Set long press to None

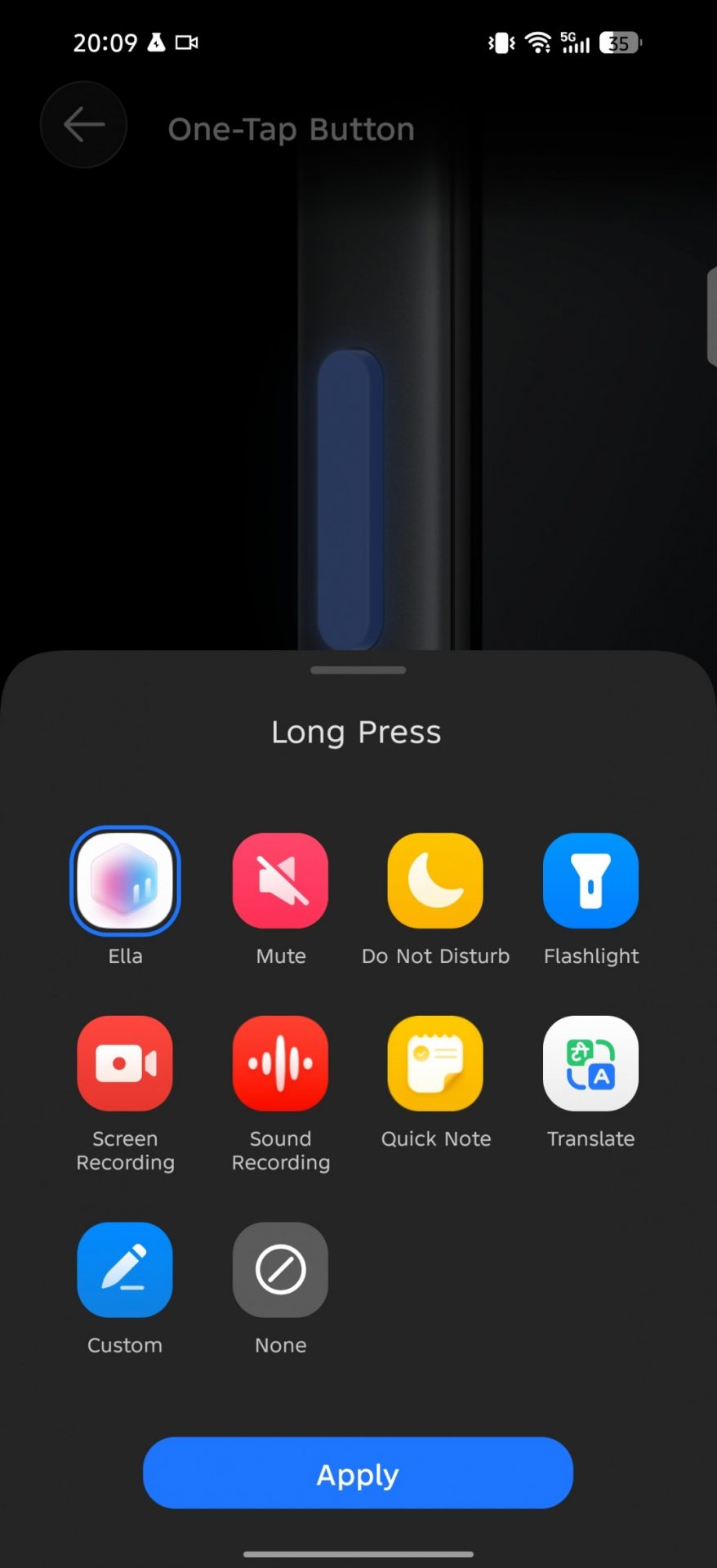(280, 1270)
